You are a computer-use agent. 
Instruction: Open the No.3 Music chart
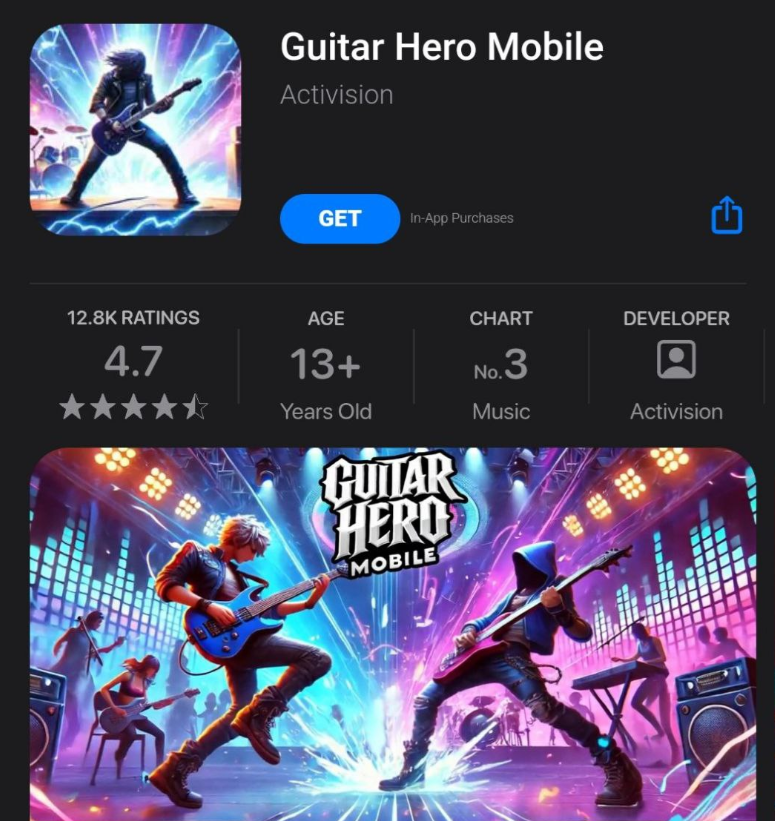[x=501, y=366]
